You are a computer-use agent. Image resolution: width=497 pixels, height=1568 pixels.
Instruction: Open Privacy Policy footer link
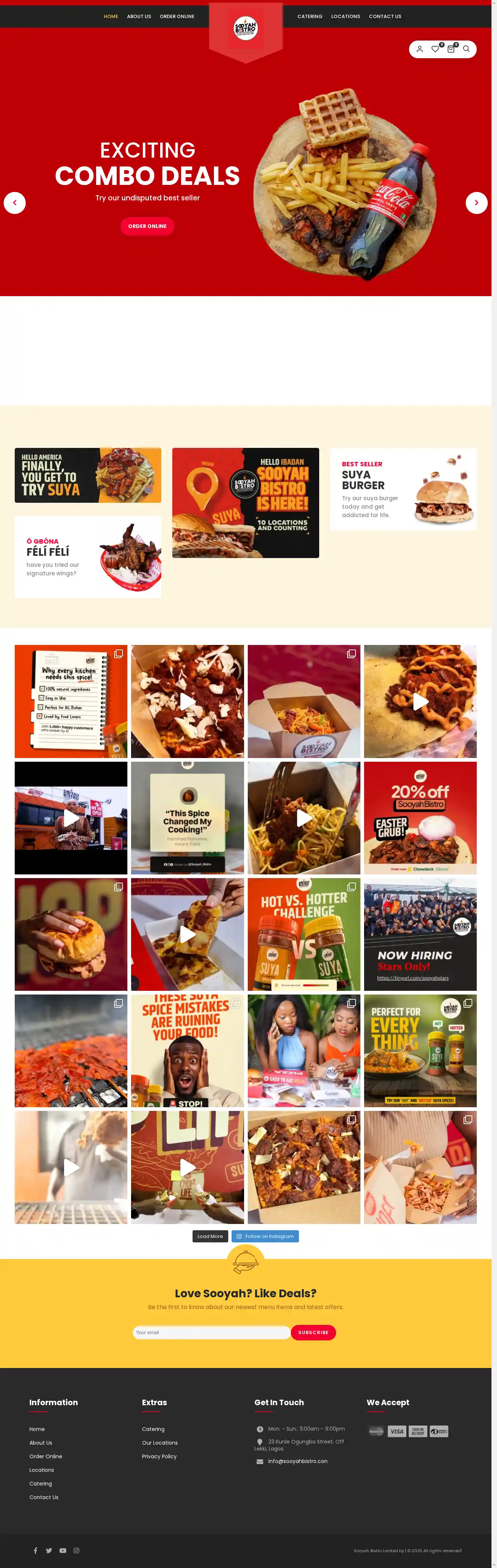(159, 1457)
